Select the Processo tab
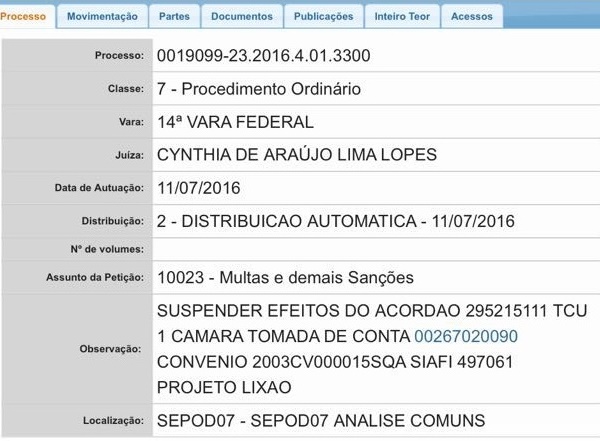This screenshot has width=600, height=441. (x=24, y=16)
